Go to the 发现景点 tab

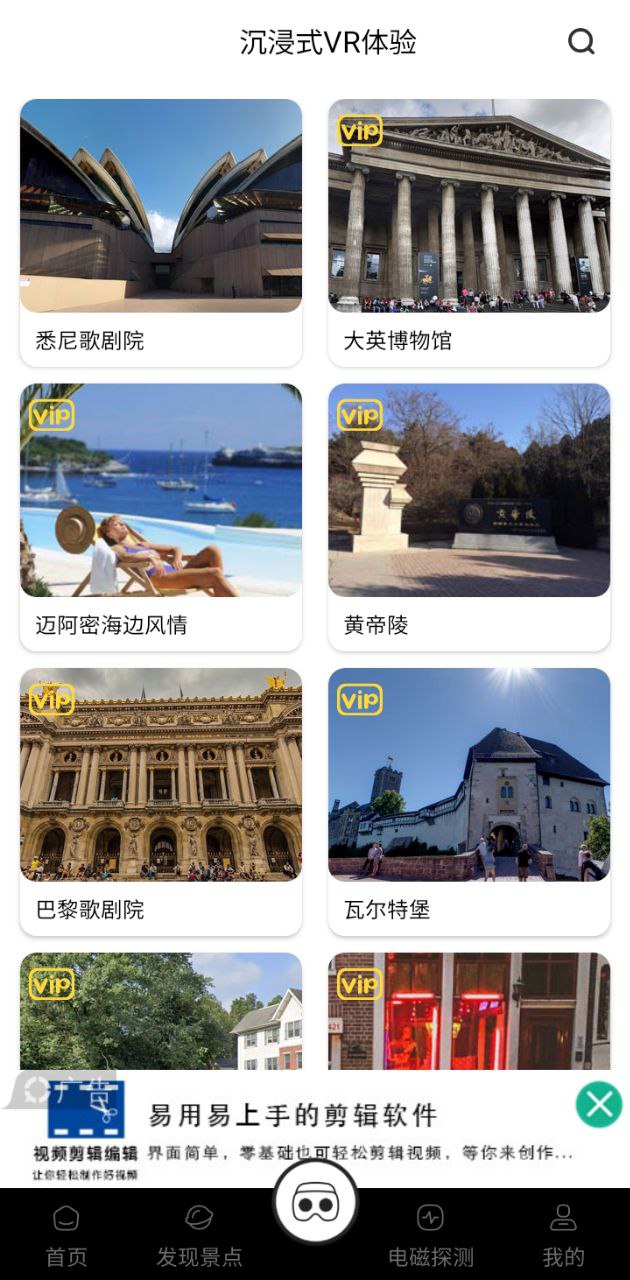click(199, 1236)
